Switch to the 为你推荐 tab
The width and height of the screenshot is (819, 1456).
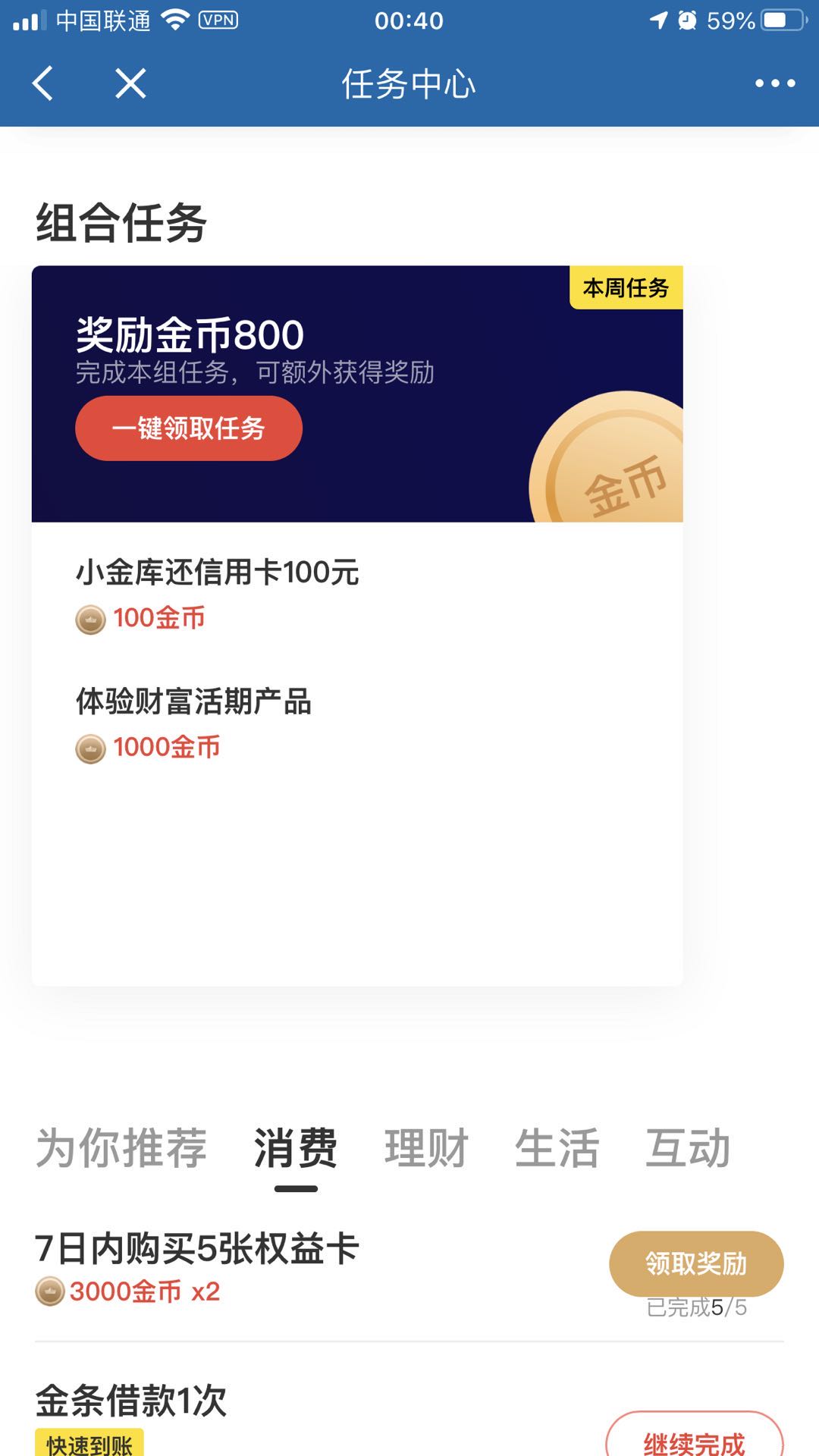[121, 1147]
